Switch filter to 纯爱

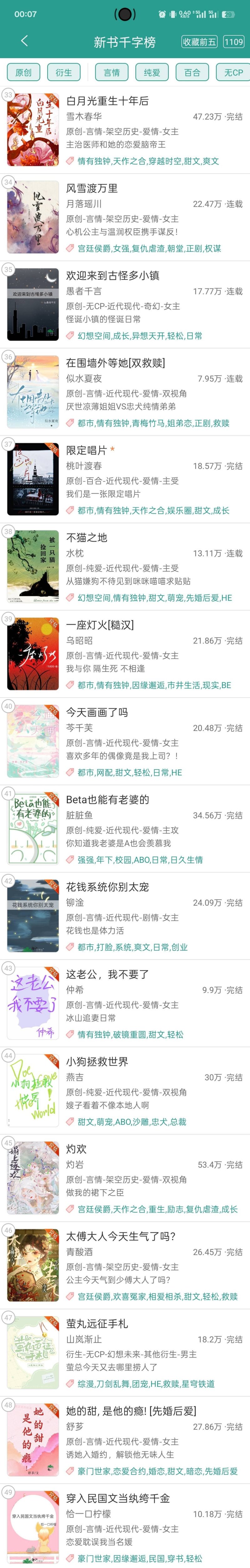[152, 73]
